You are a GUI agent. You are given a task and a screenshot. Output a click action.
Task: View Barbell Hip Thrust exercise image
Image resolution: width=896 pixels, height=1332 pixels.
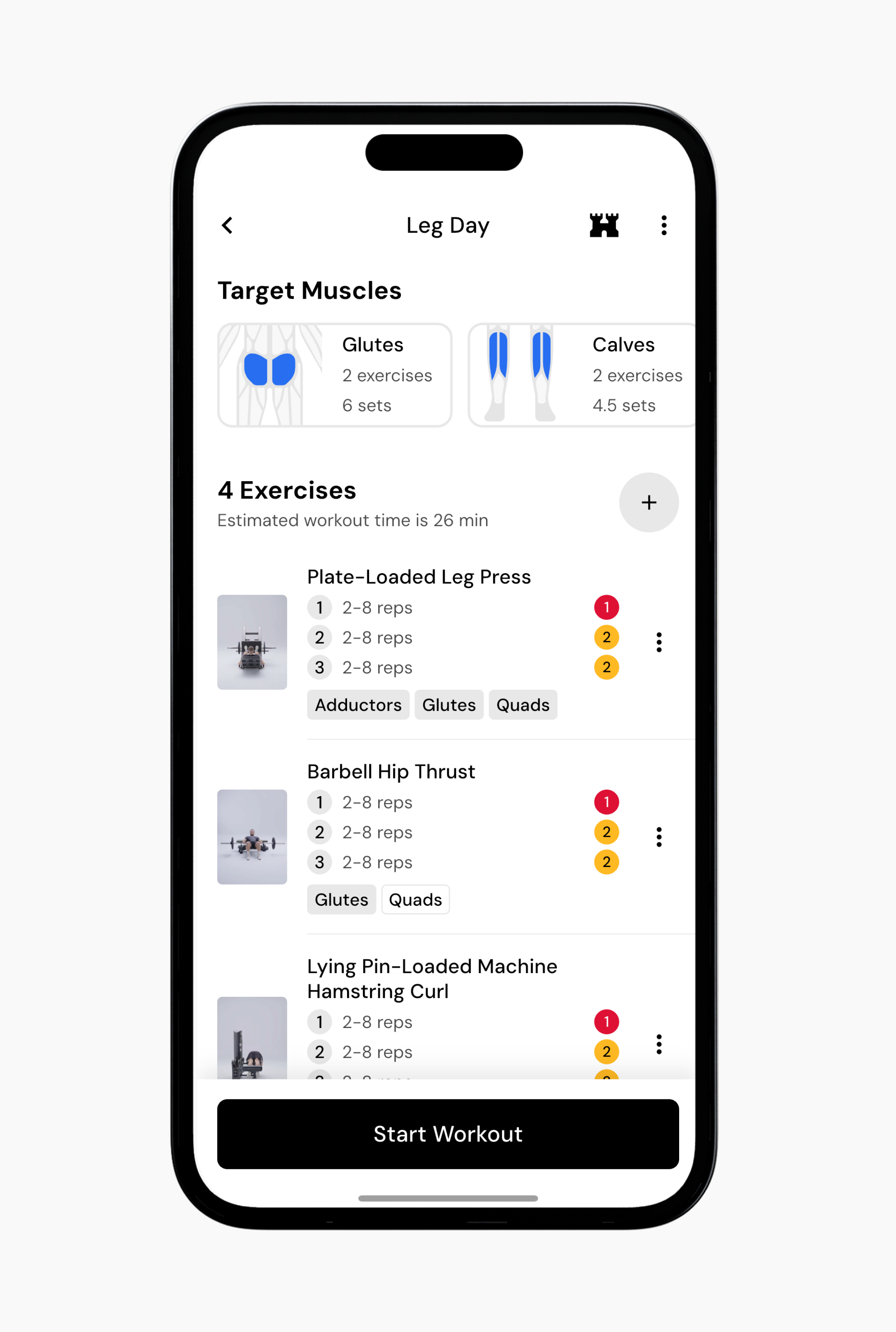click(x=252, y=837)
